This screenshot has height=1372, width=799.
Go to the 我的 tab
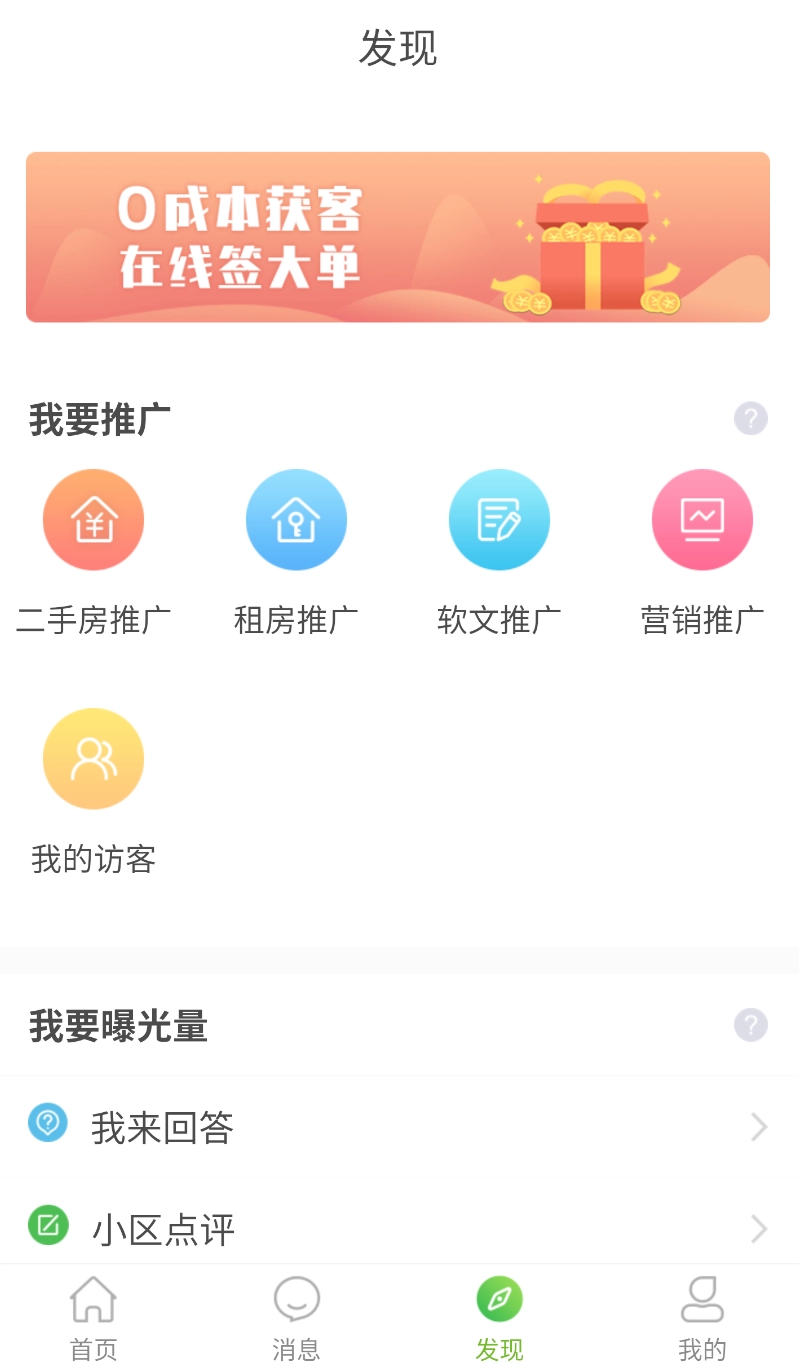(x=702, y=1318)
